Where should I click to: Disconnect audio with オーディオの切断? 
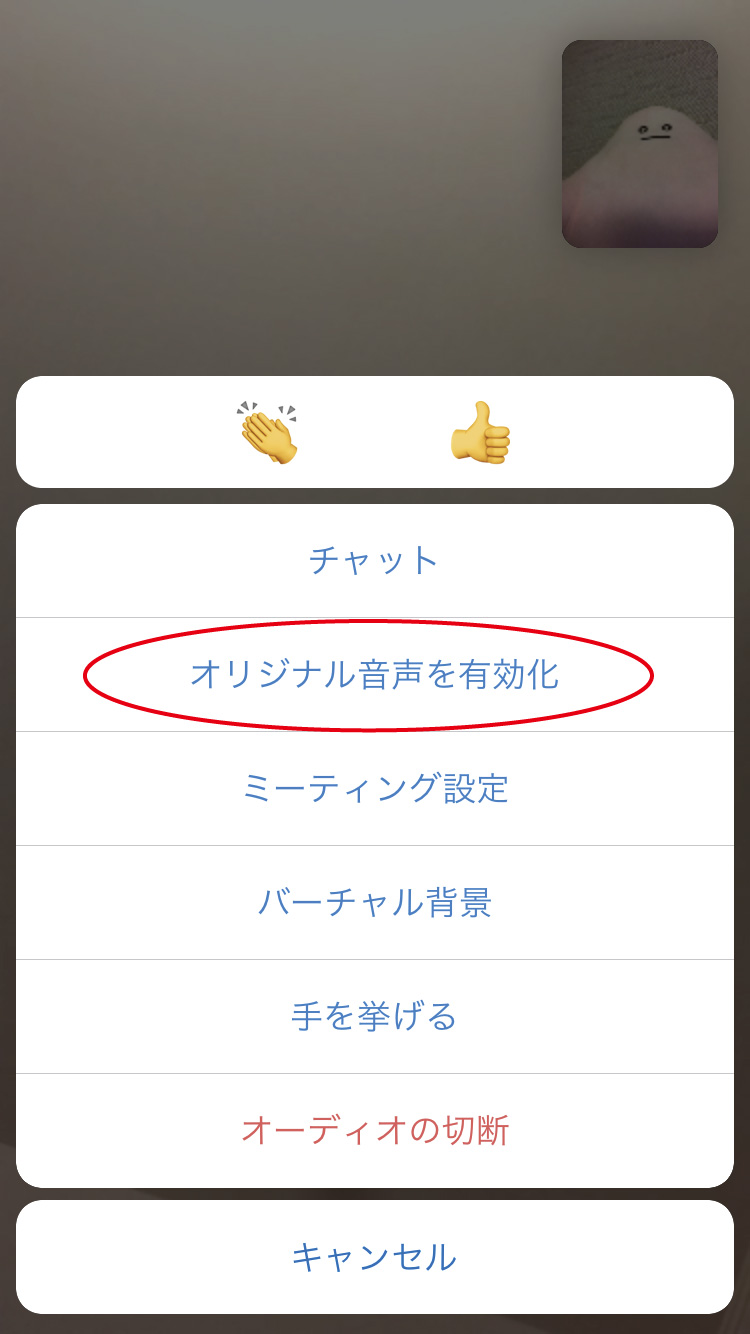(375, 1131)
